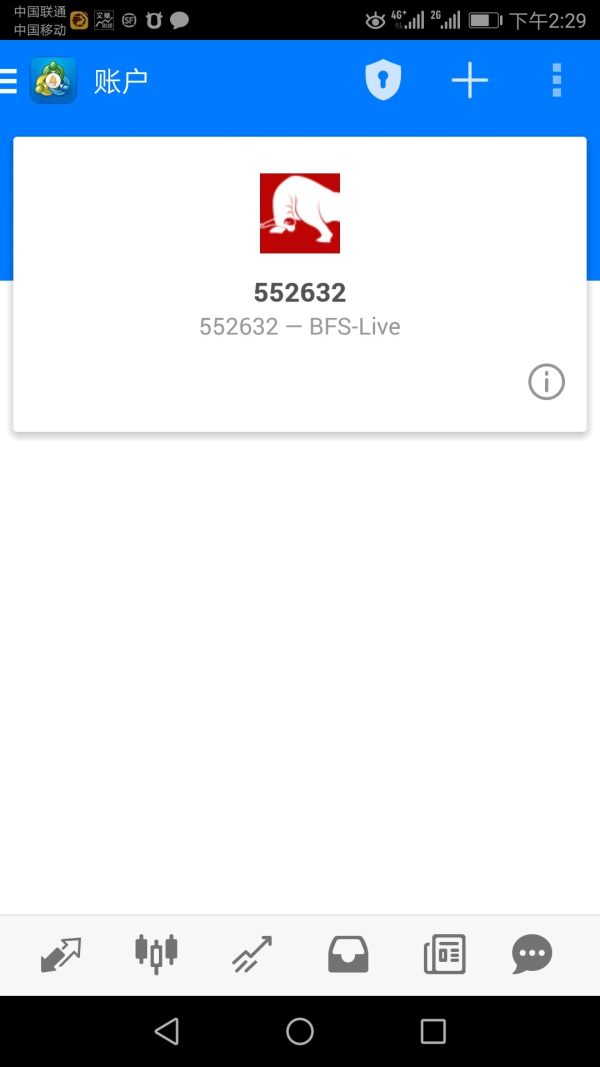Open the news tab
This screenshot has width=600, height=1067.
click(x=444, y=954)
